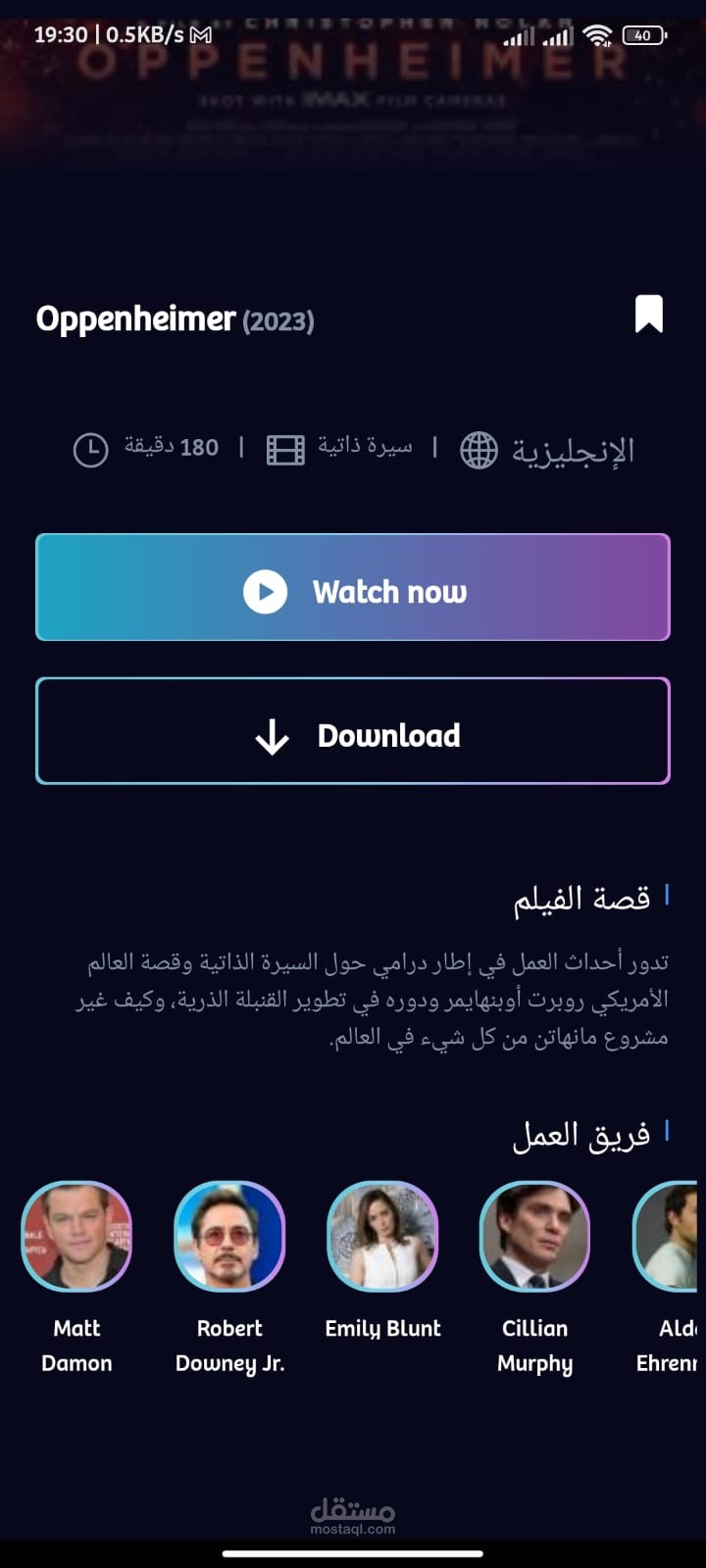Open Matt Damon's cast profile
Viewport: 706px width, 1568px height.
(76, 1237)
